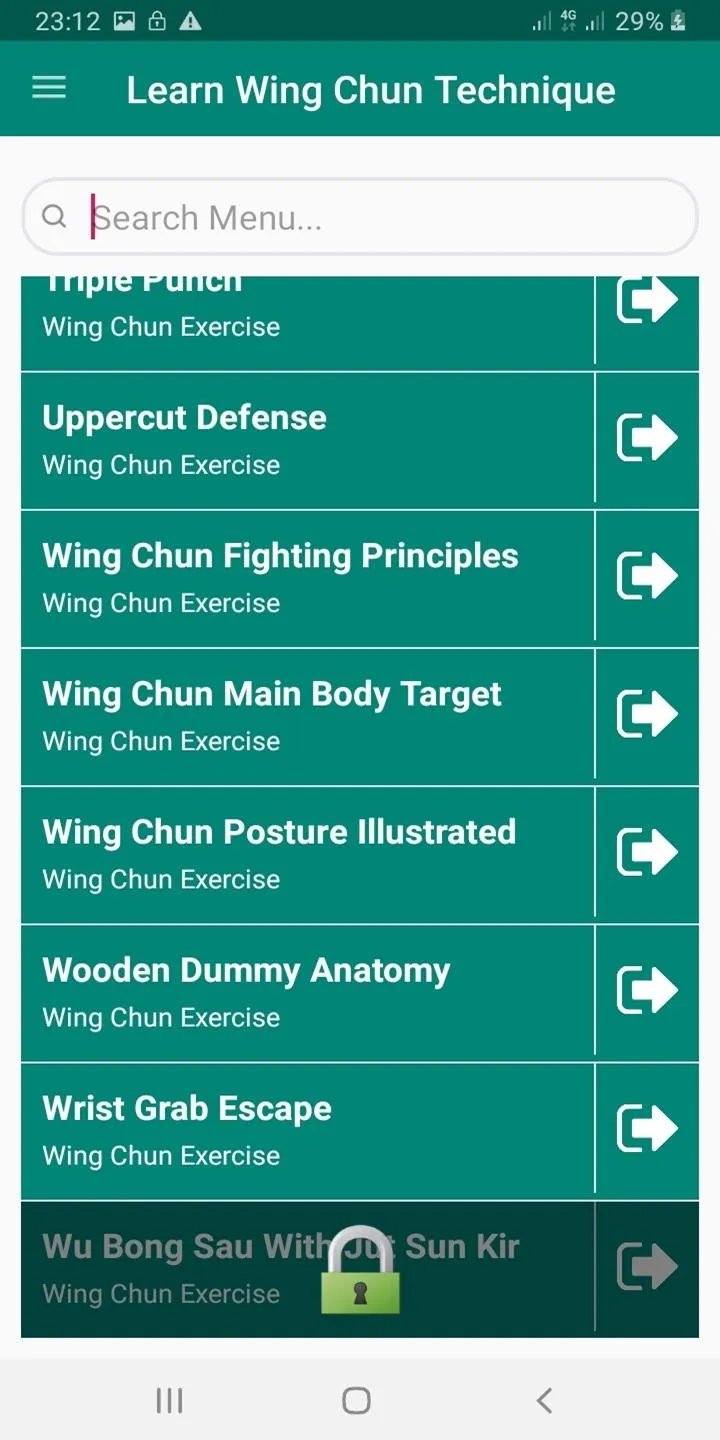Tap the locked Wu Bong Sau row
Viewport: 720px width, 1440px height.
coord(360,1269)
